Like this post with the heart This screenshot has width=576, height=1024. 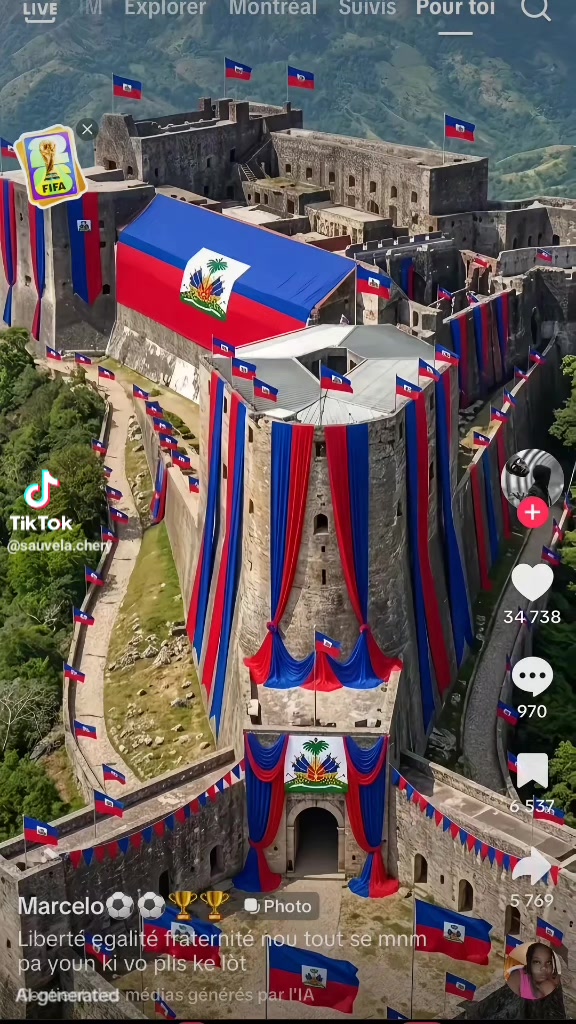(x=532, y=582)
